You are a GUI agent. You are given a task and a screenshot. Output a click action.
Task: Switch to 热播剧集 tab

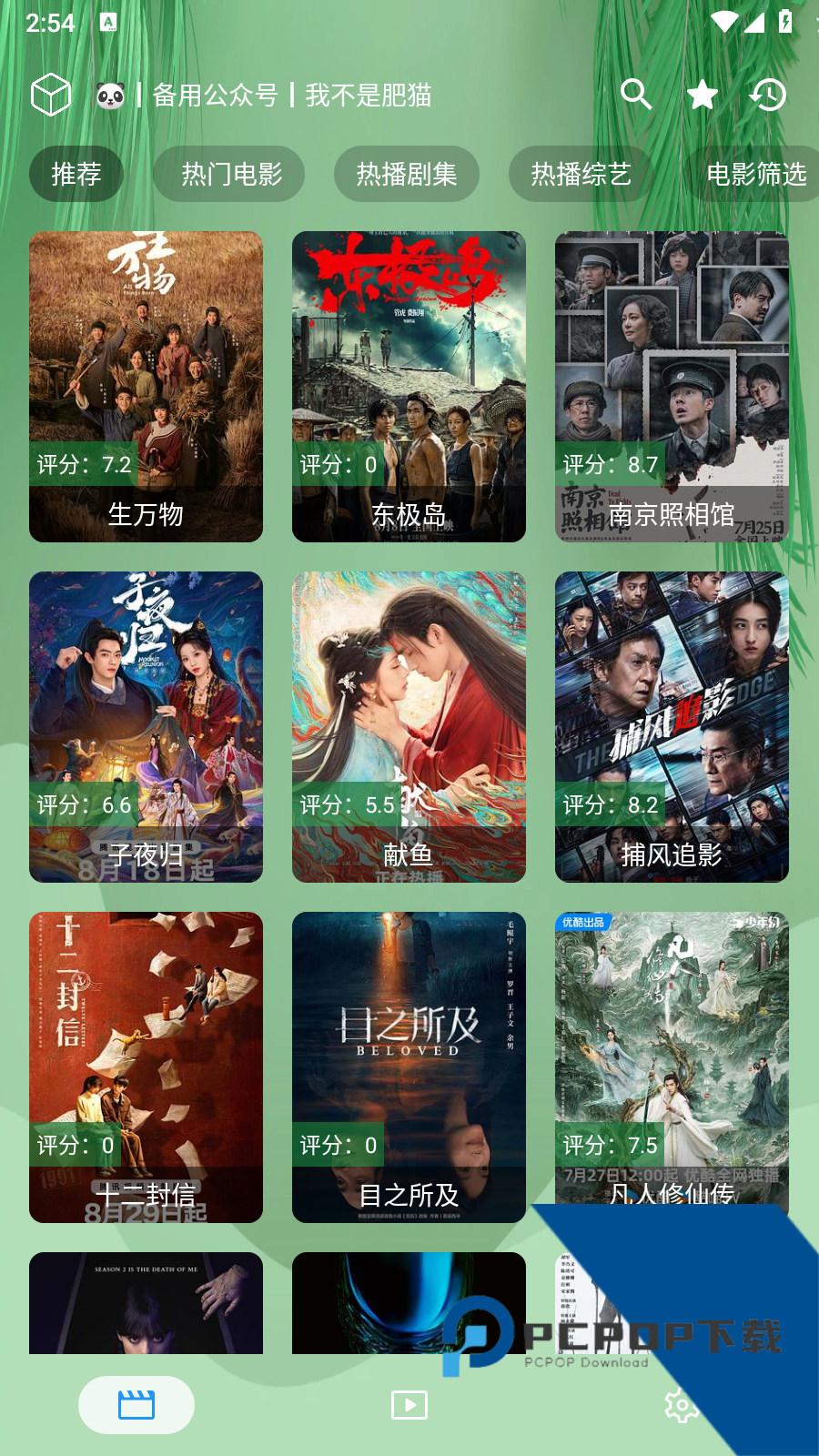coord(407,174)
